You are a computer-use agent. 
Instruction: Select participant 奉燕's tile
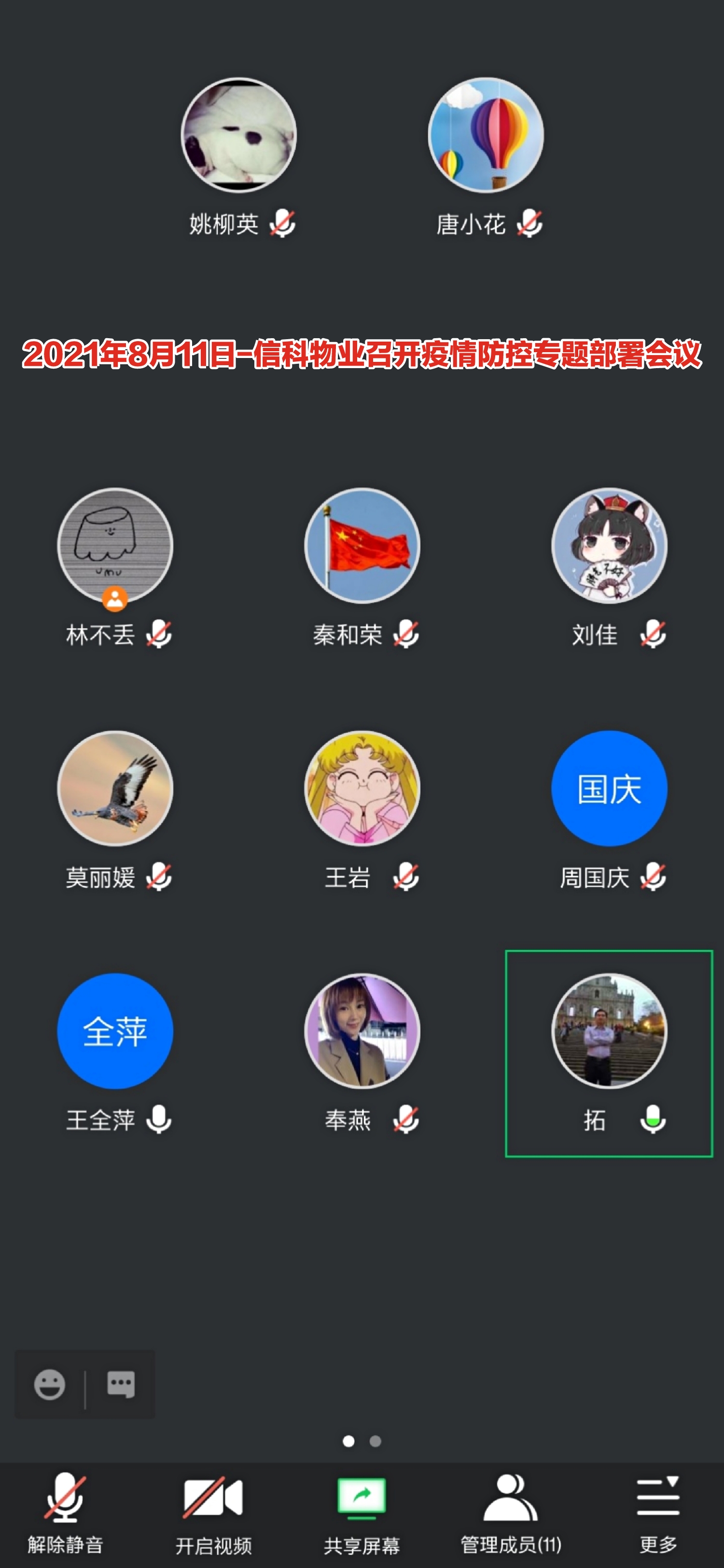pos(362,1031)
